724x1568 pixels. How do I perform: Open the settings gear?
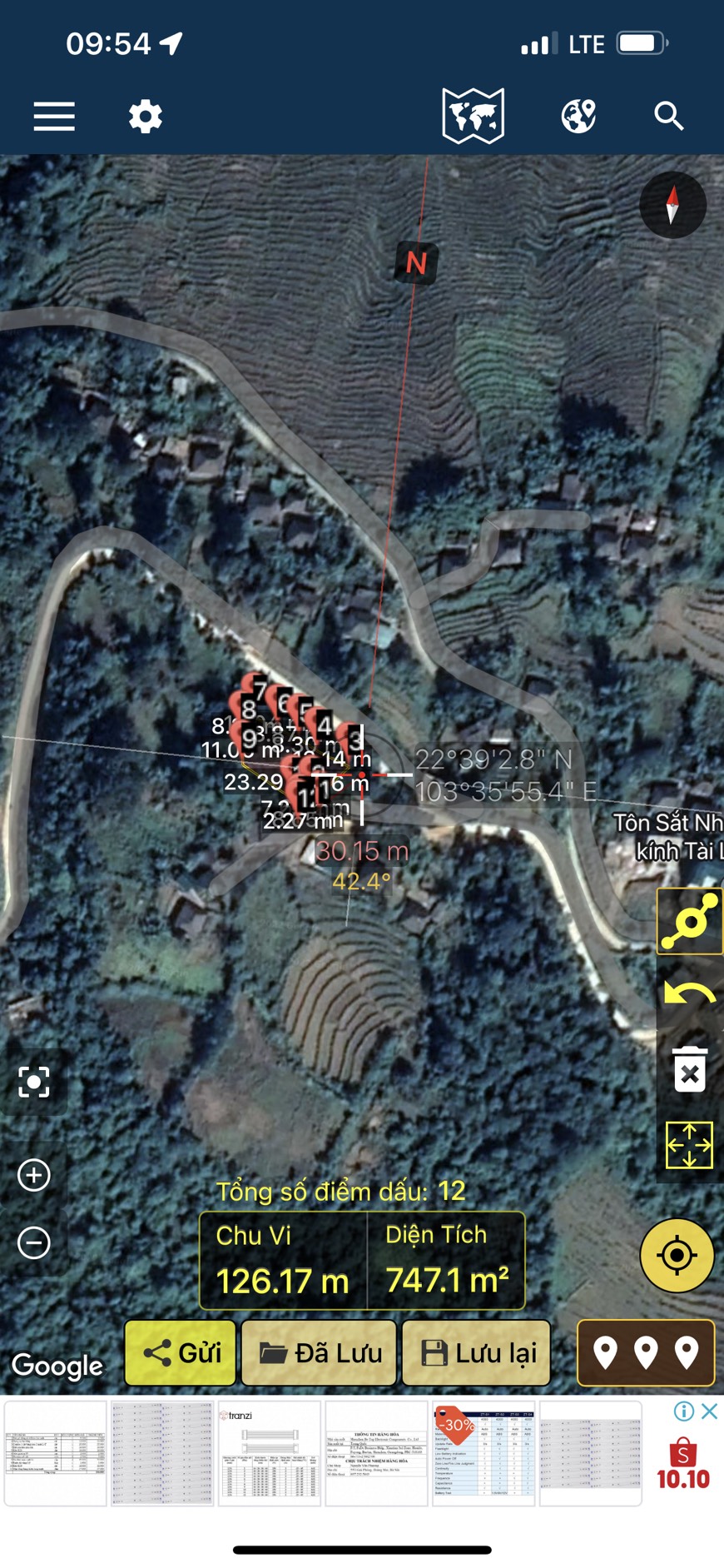pos(146,117)
